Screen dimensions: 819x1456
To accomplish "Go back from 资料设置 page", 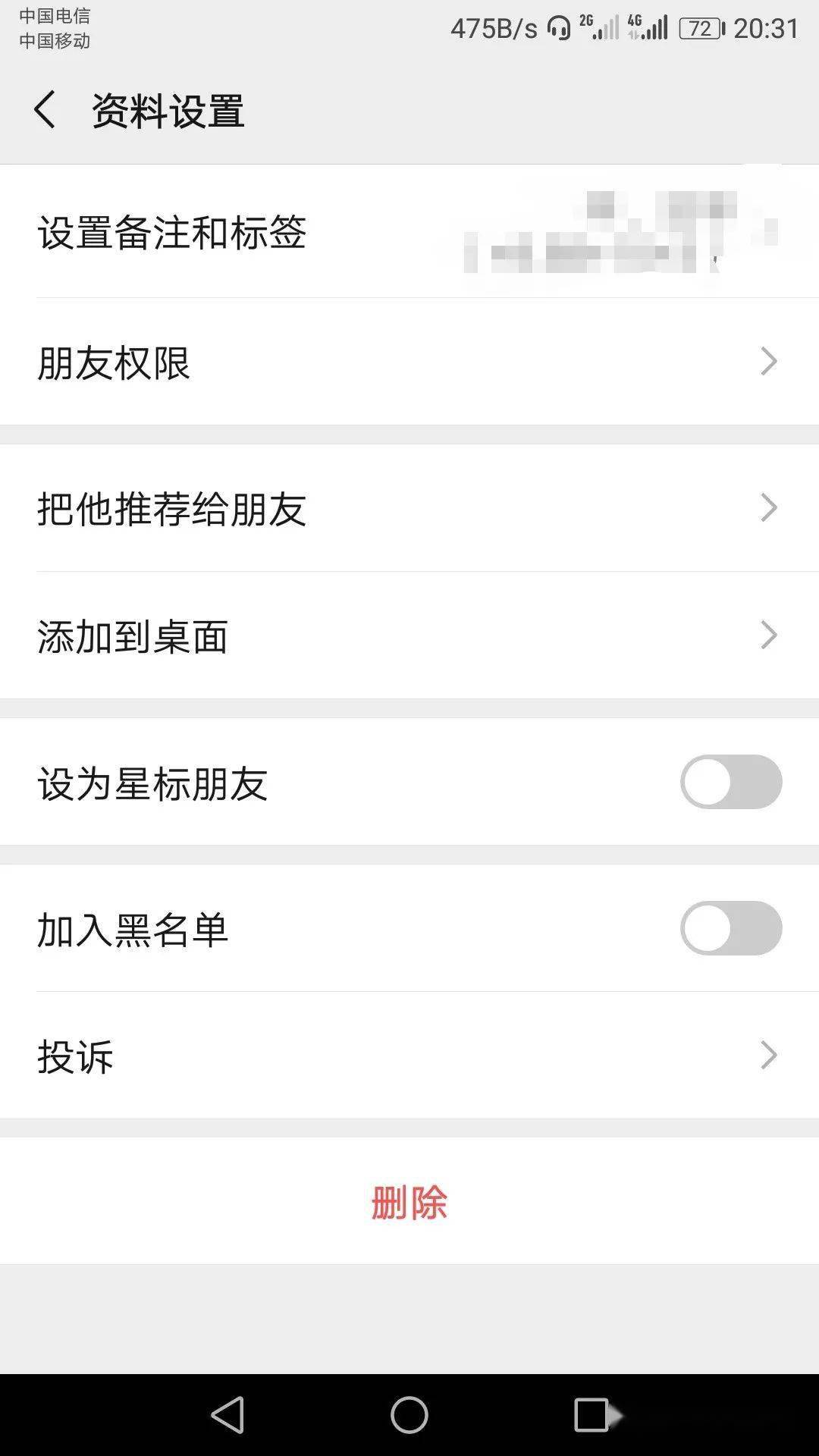I will tap(45, 110).
